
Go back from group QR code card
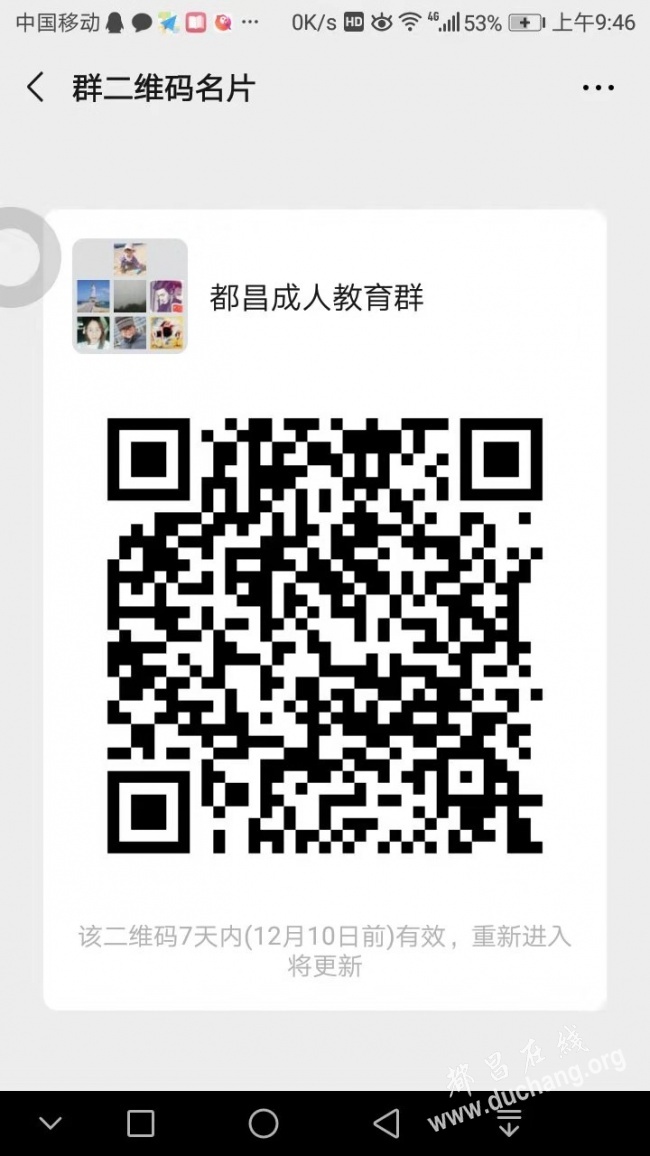[x=36, y=88]
